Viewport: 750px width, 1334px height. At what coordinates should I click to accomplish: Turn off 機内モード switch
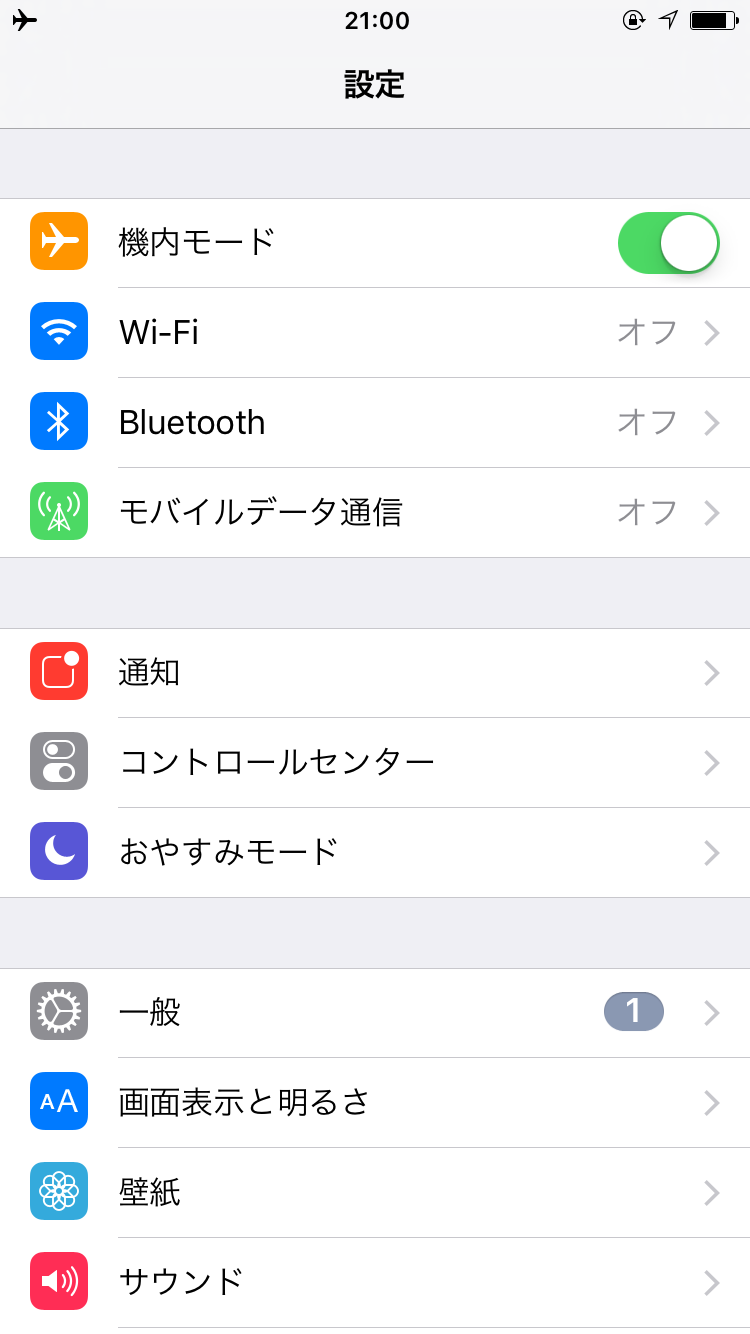(668, 243)
